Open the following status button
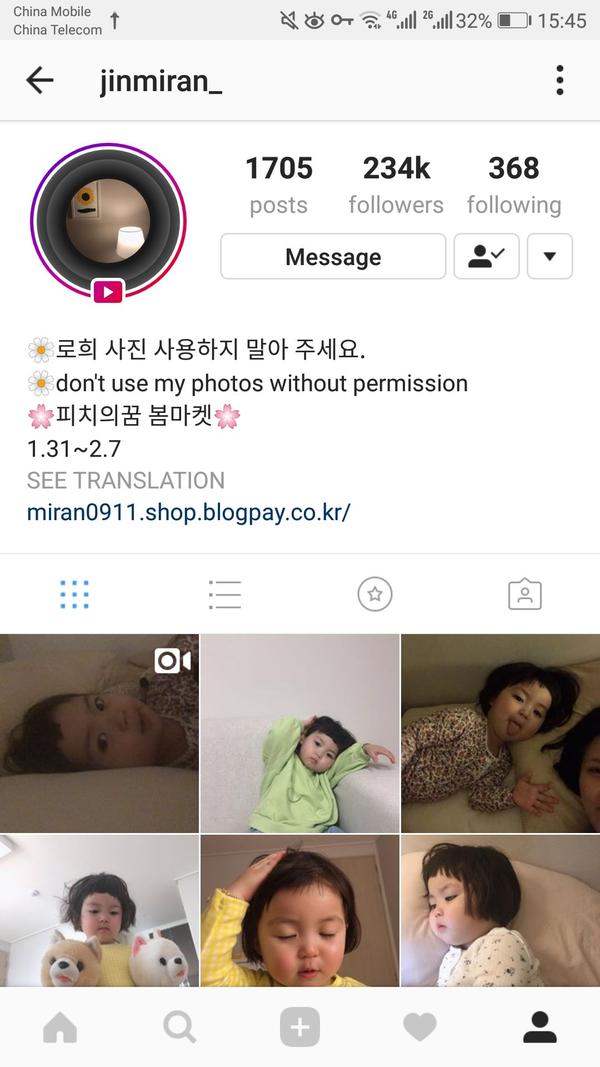 point(486,257)
